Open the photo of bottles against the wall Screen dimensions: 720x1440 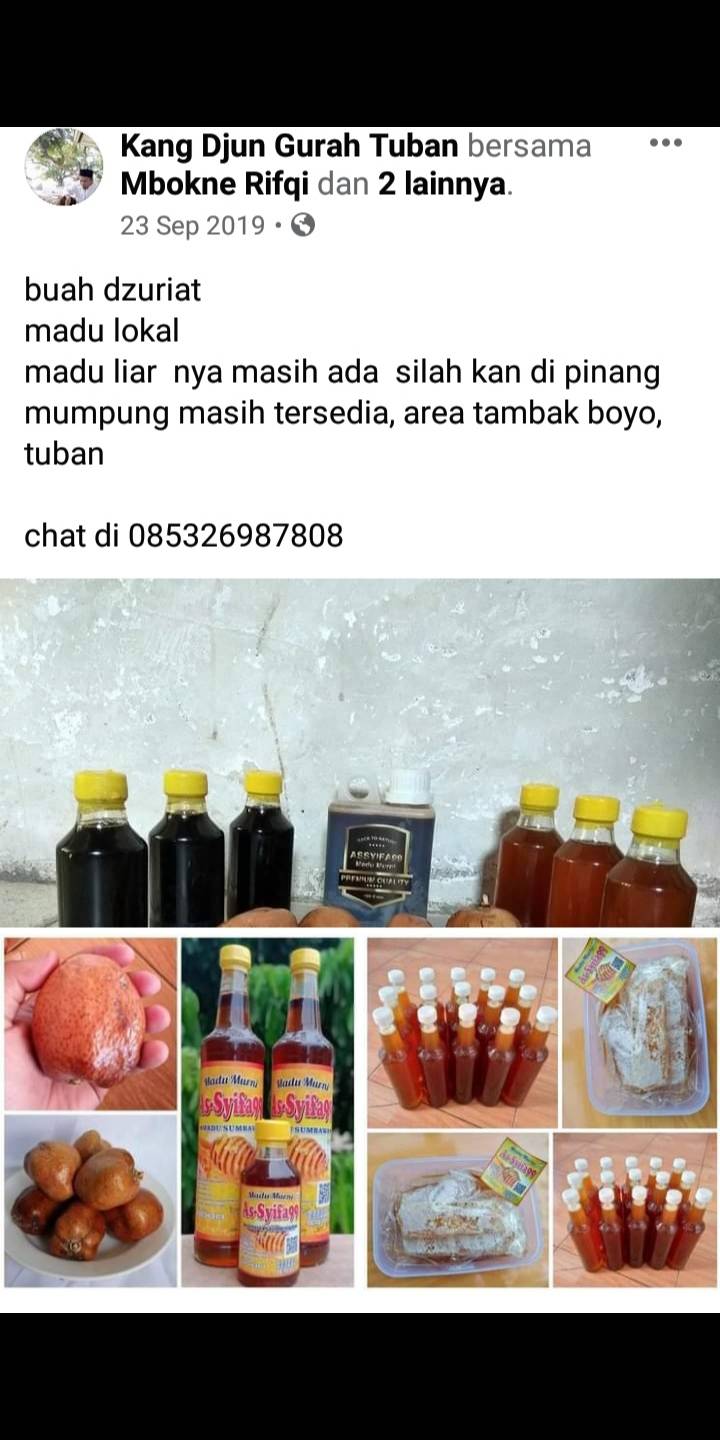360,752
